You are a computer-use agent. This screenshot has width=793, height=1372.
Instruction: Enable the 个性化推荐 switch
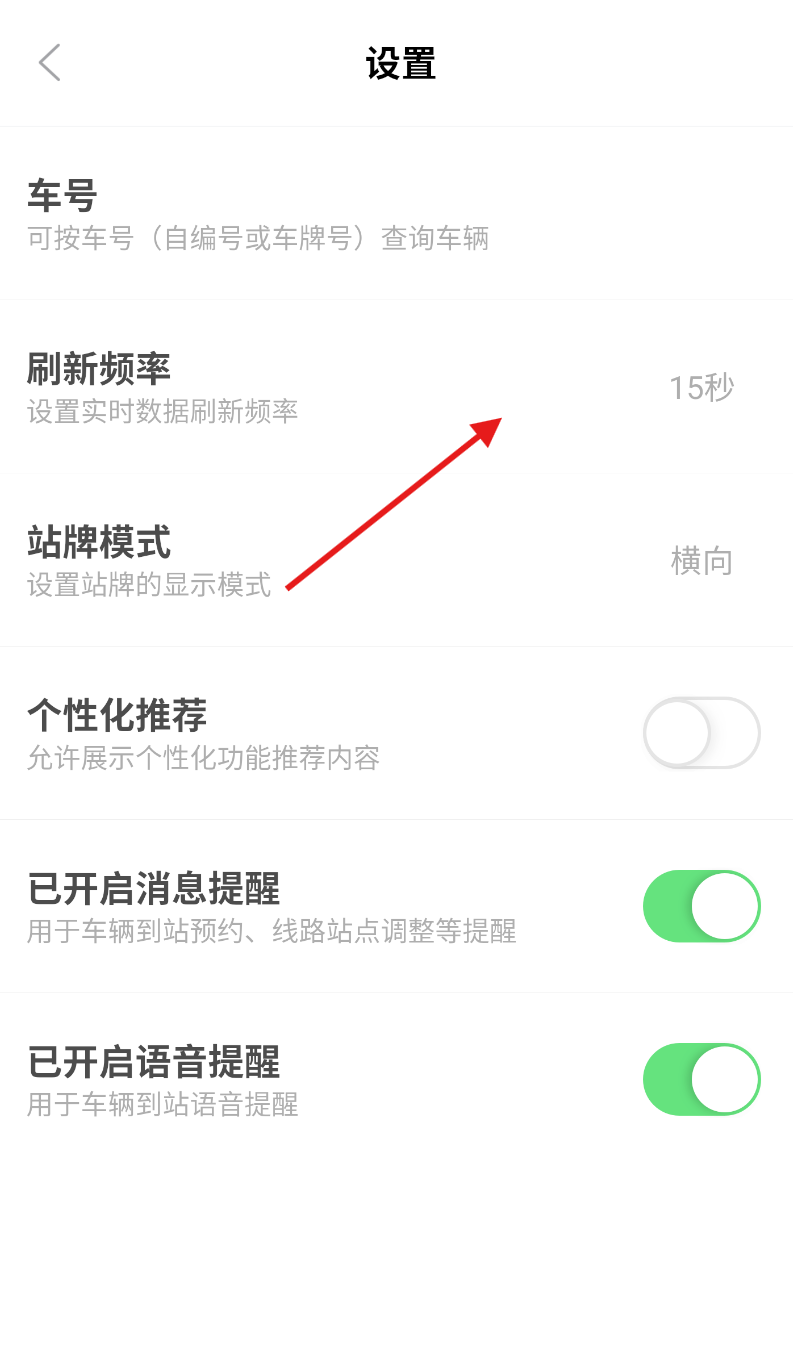[702, 733]
